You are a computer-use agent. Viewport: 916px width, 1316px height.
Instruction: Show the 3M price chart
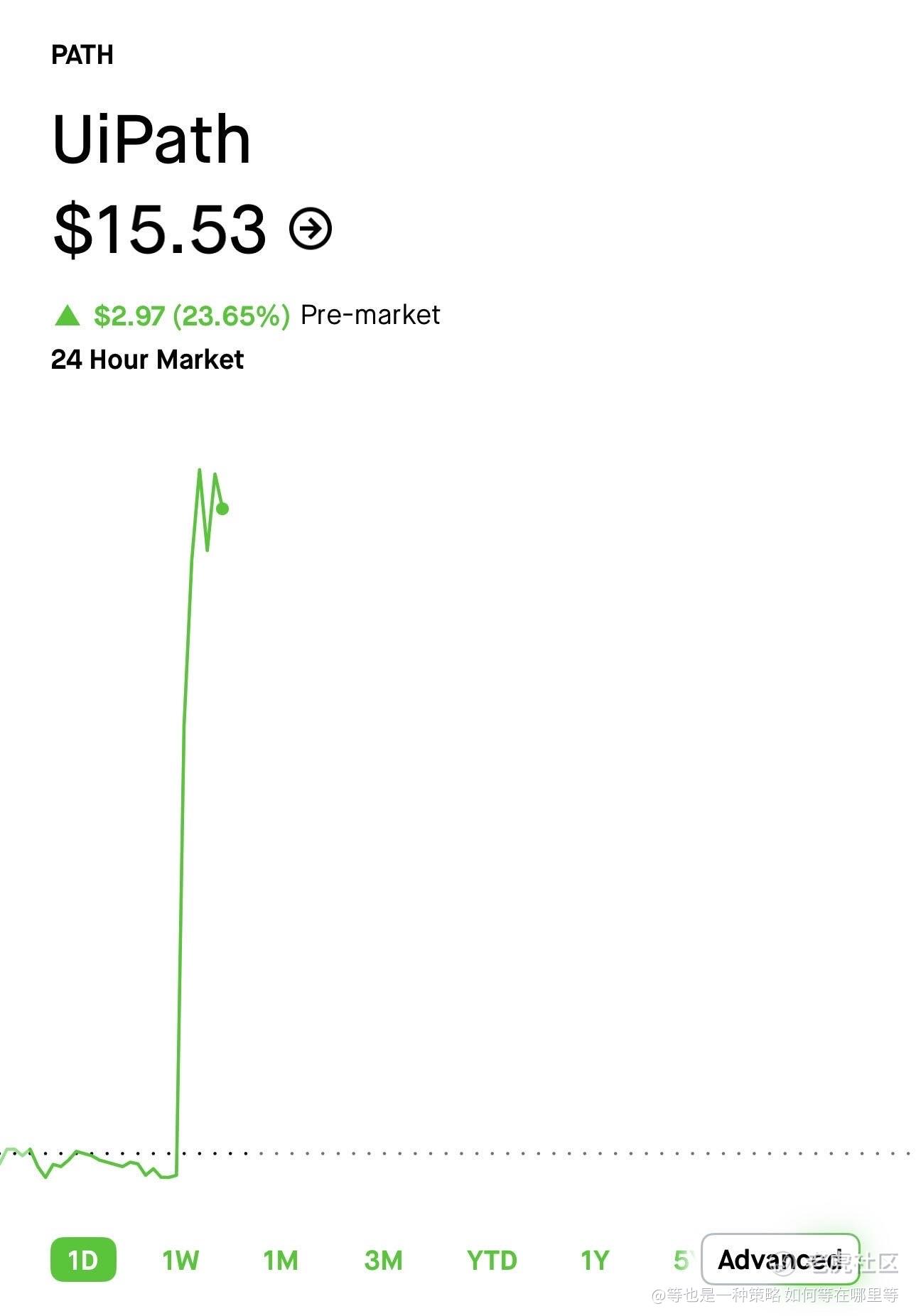(383, 1260)
